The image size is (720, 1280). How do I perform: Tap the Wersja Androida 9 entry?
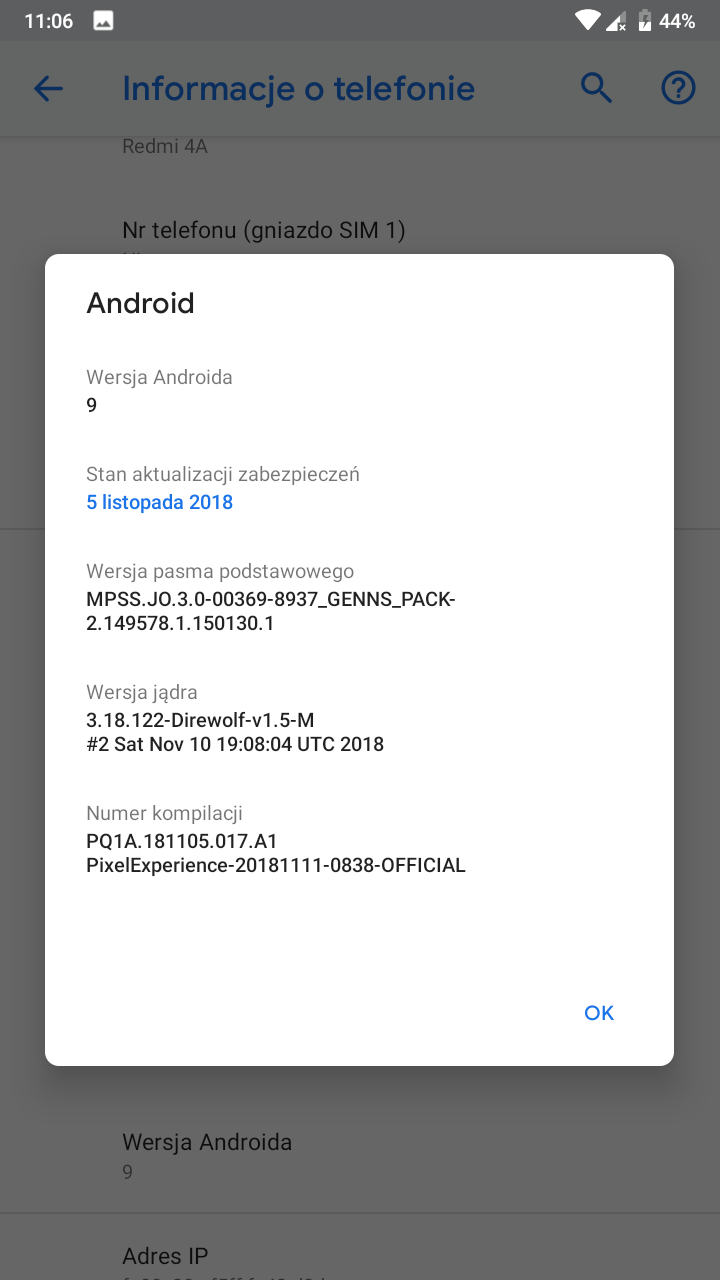pyautogui.click(x=158, y=390)
